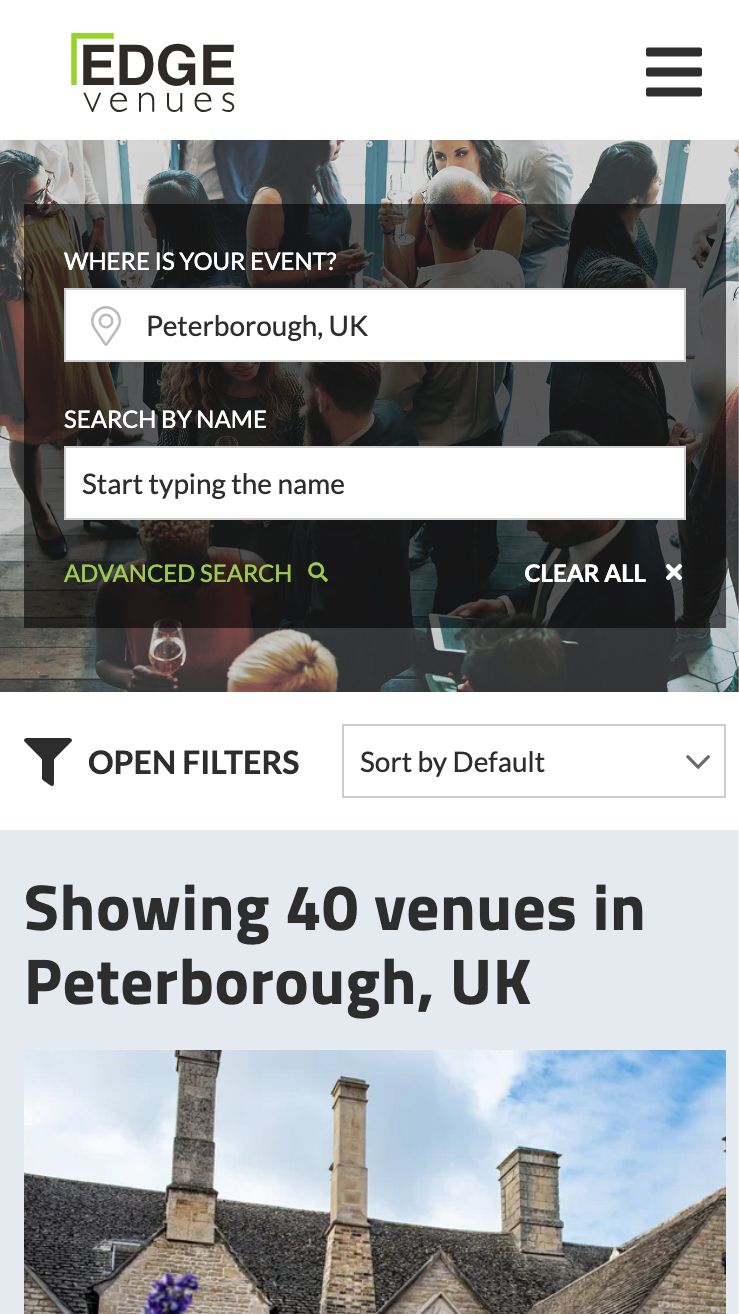Tap the event location field

click(x=374, y=326)
